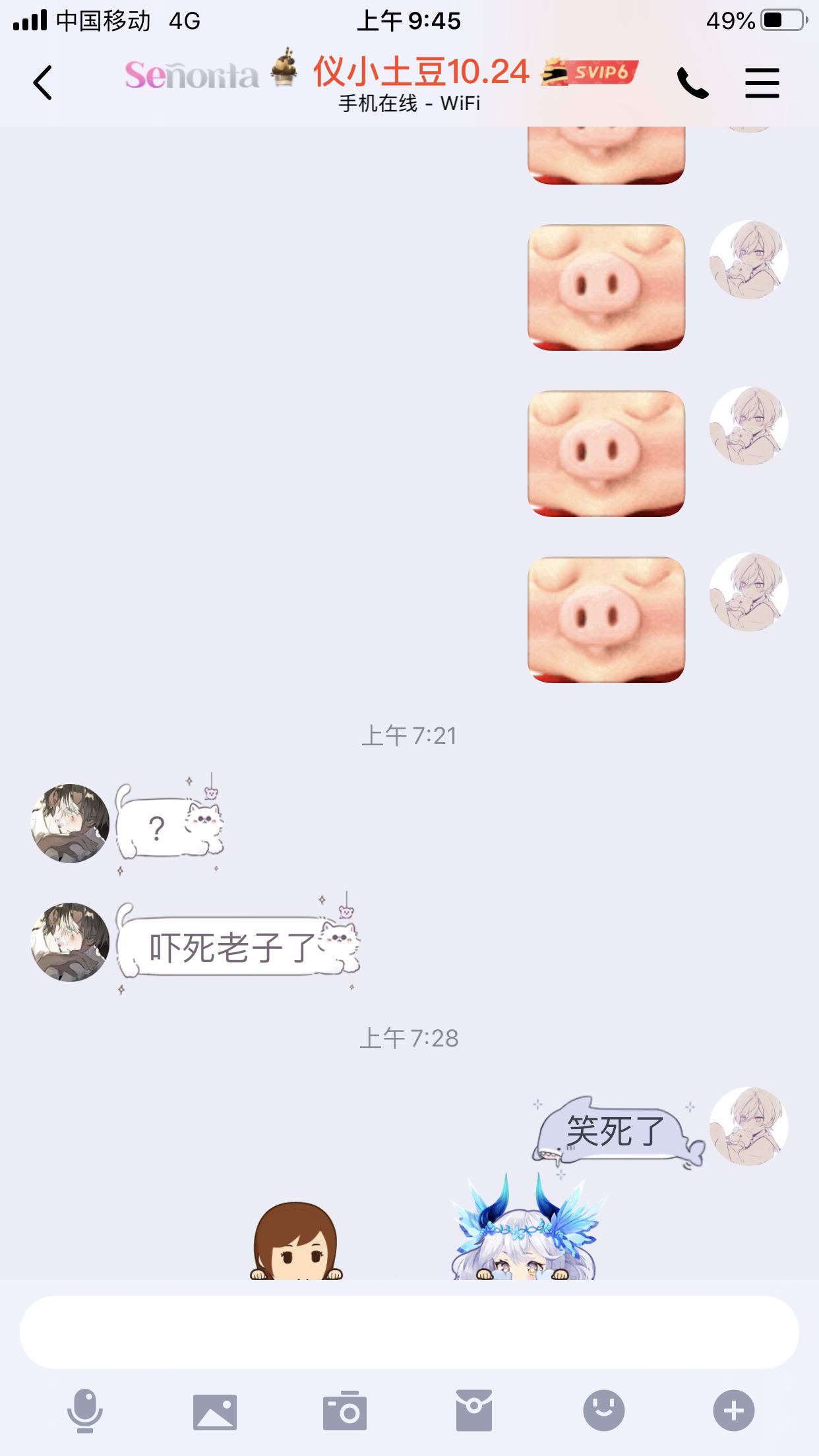Screen dimensions: 819x1456
Task: Open more options with the plus icon
Action: (733, 1411)
